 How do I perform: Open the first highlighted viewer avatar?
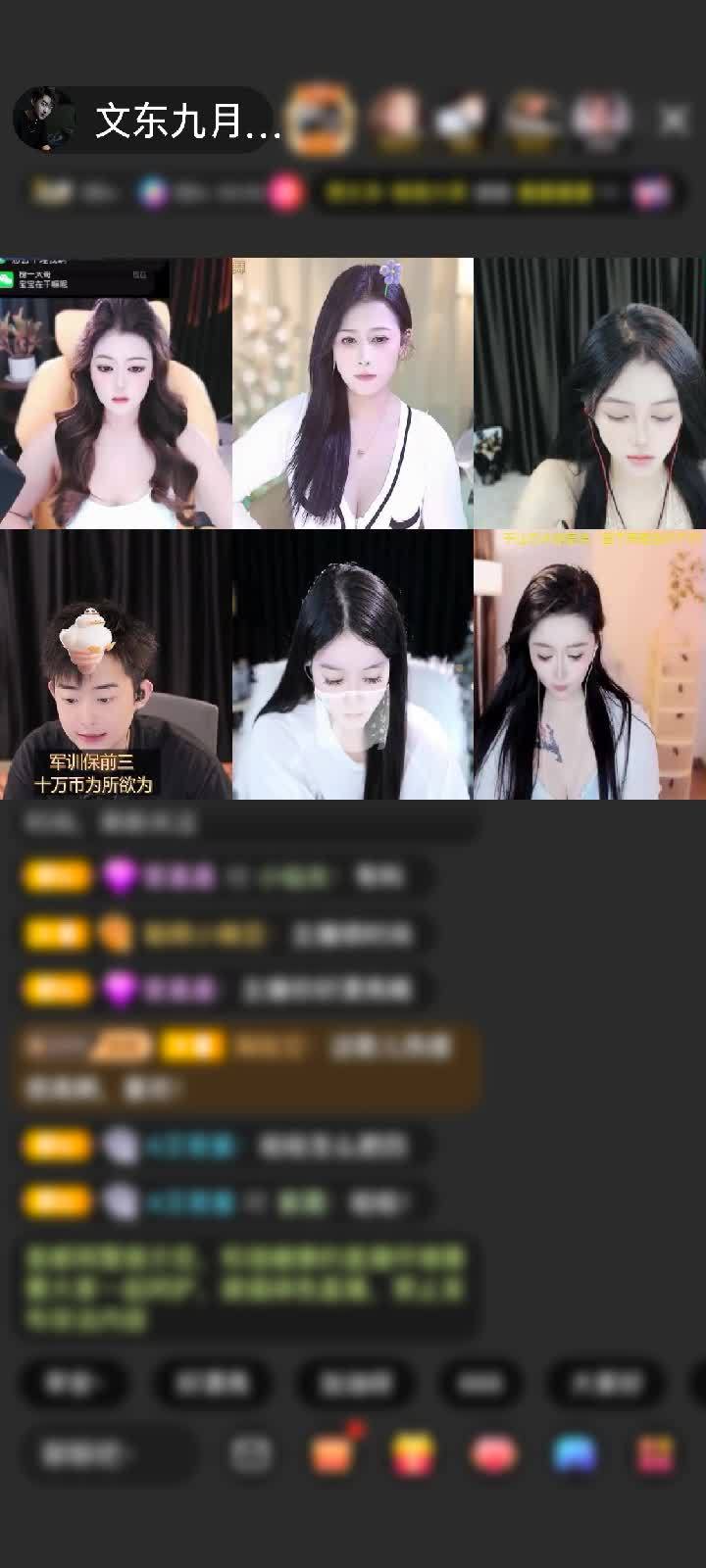(x=321, y=120)
